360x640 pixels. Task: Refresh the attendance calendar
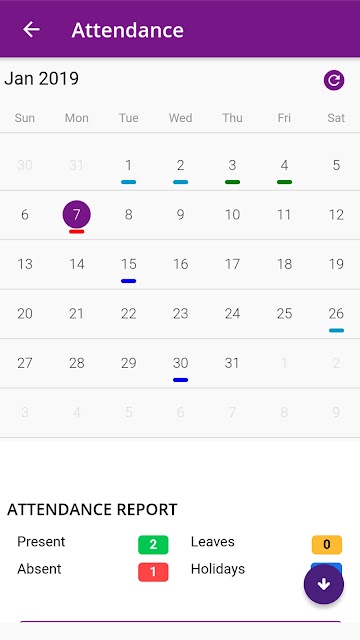coord(334,80)
